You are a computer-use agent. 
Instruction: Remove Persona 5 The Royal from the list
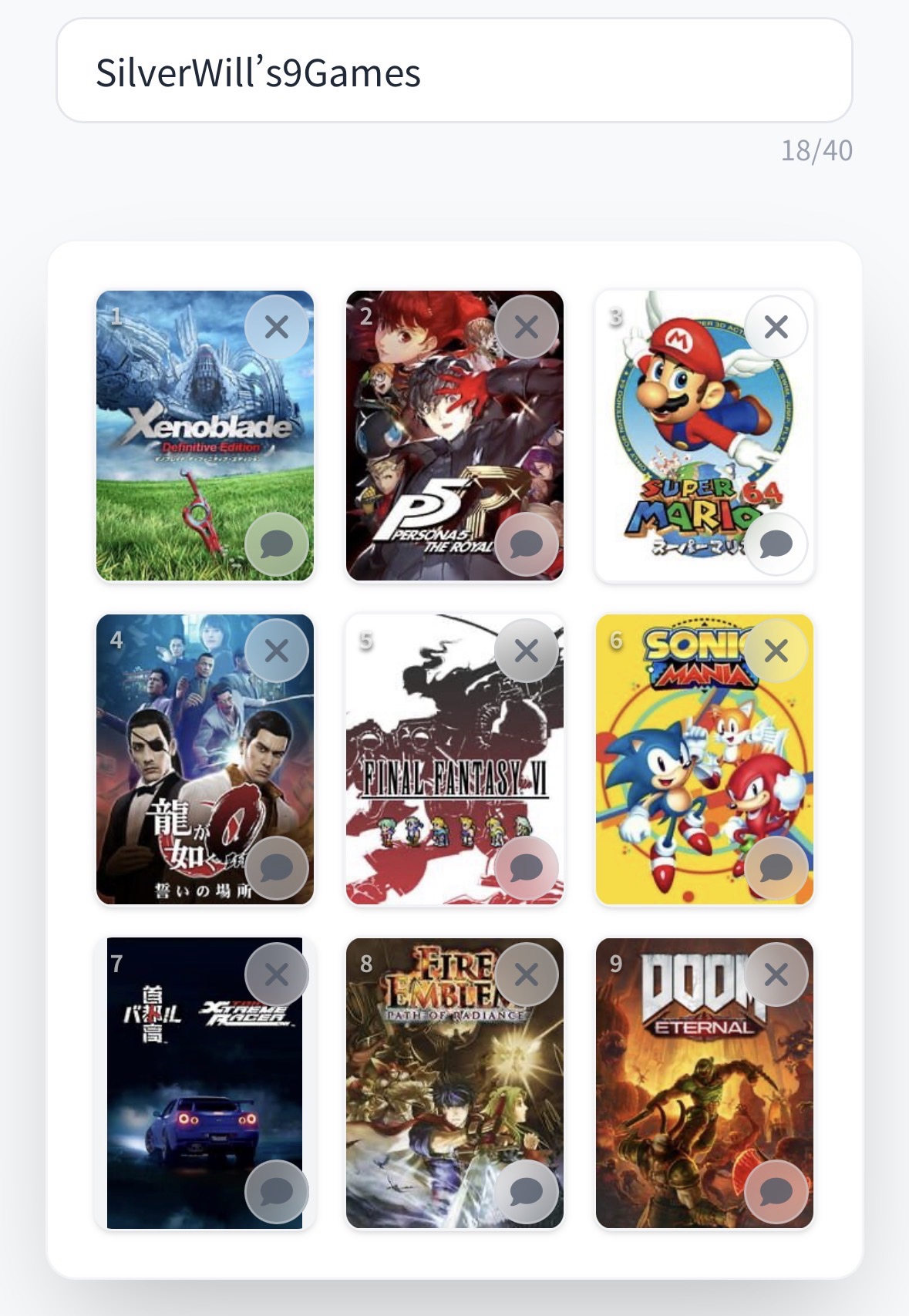(527, 327)
